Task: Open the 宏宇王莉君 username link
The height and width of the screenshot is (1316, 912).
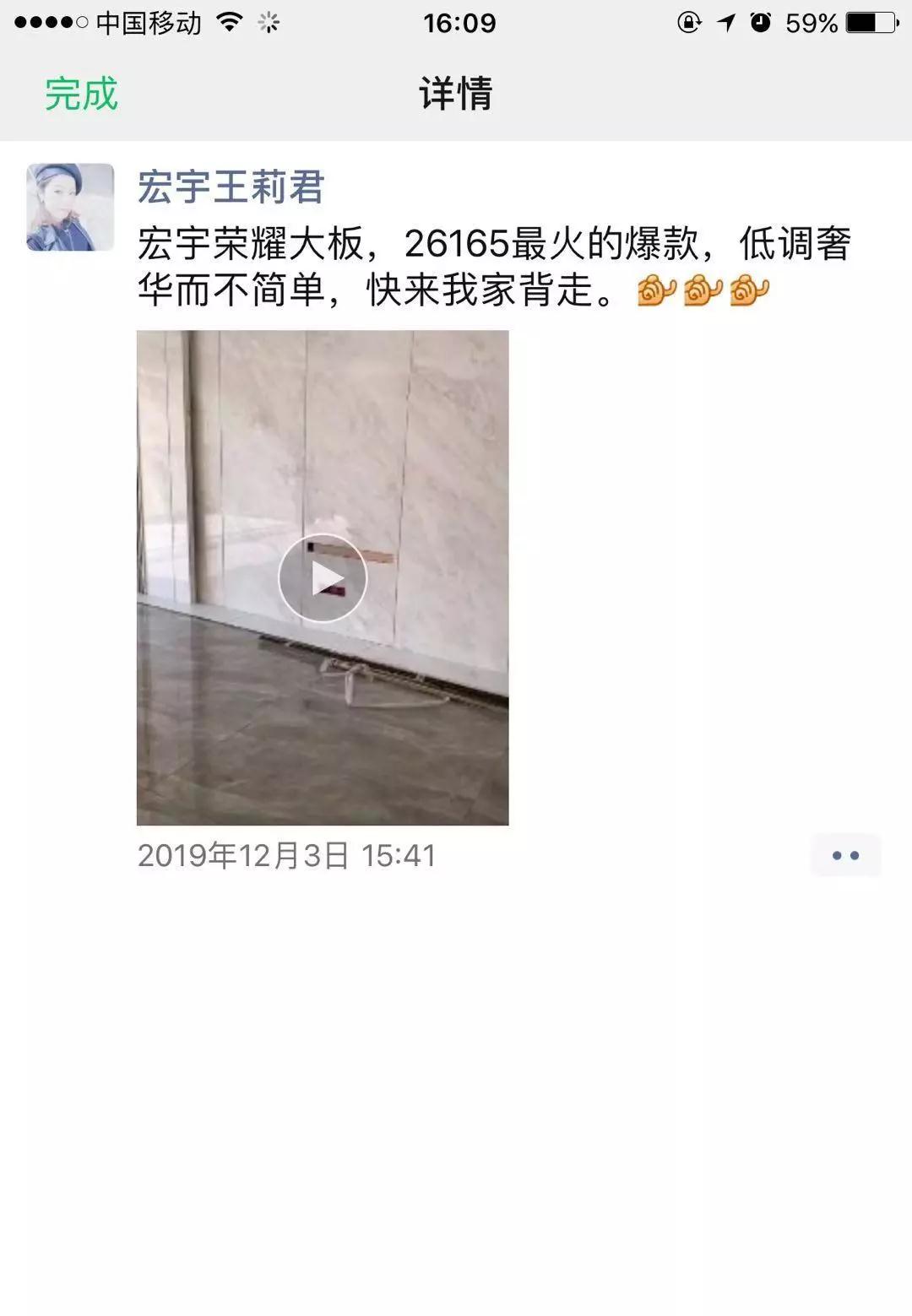Action: (x=231, y=187)
